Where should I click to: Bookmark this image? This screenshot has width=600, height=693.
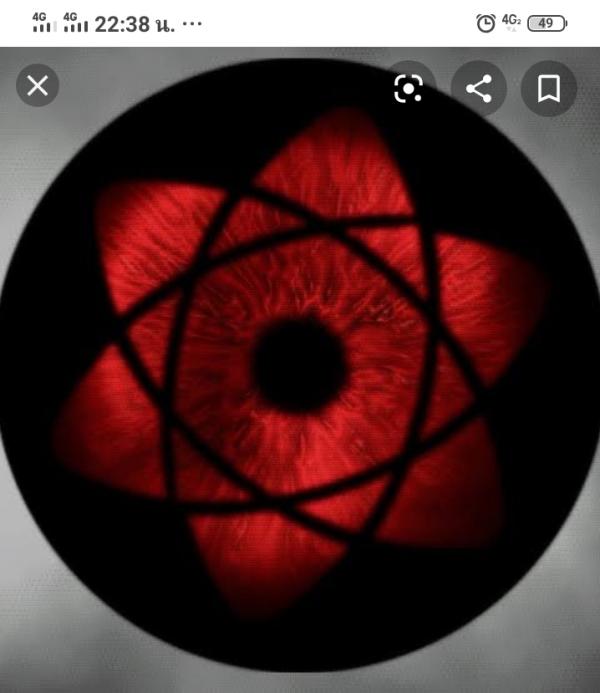[x=548, y=89]
